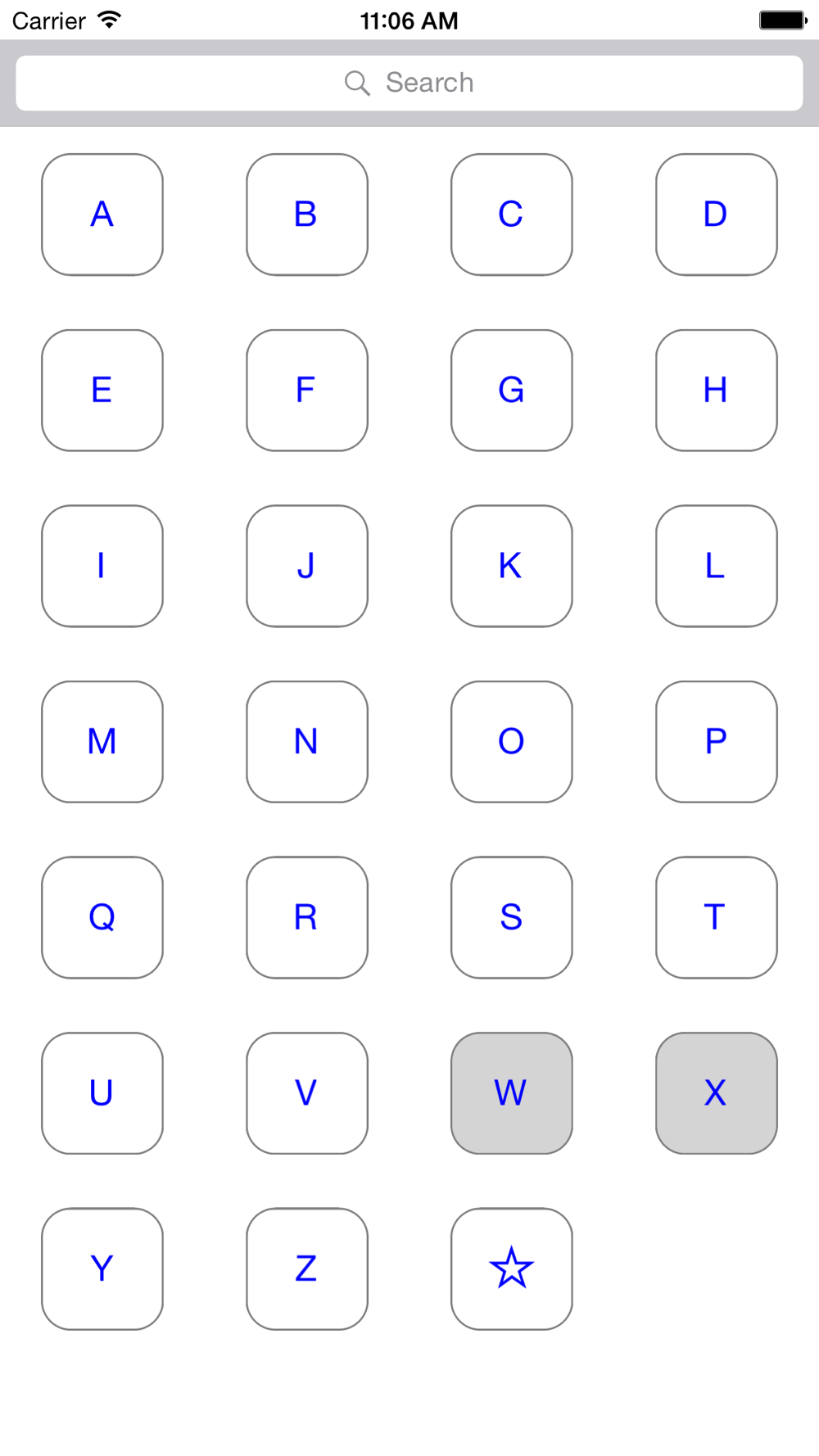This screenshot has height=1456, width=819.
Task: Open the letter T button
Action: coord(717,917)
